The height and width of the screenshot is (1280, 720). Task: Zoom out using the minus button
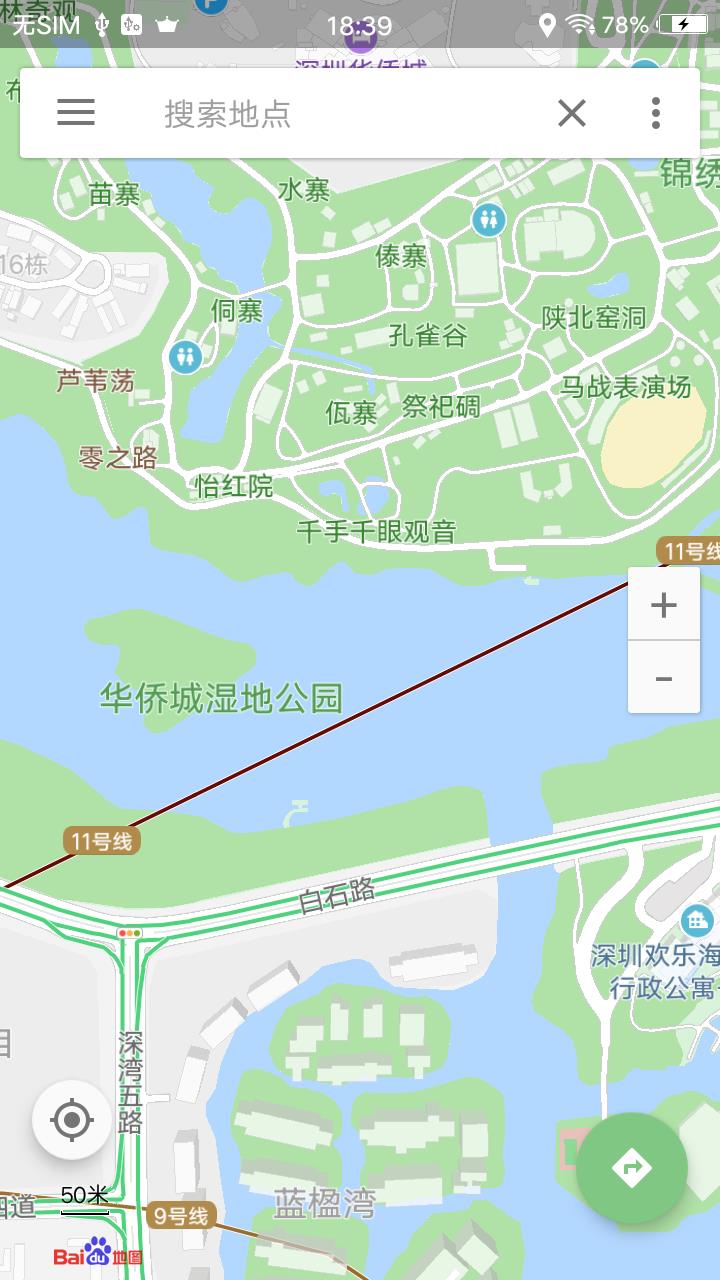pos(663,678)
